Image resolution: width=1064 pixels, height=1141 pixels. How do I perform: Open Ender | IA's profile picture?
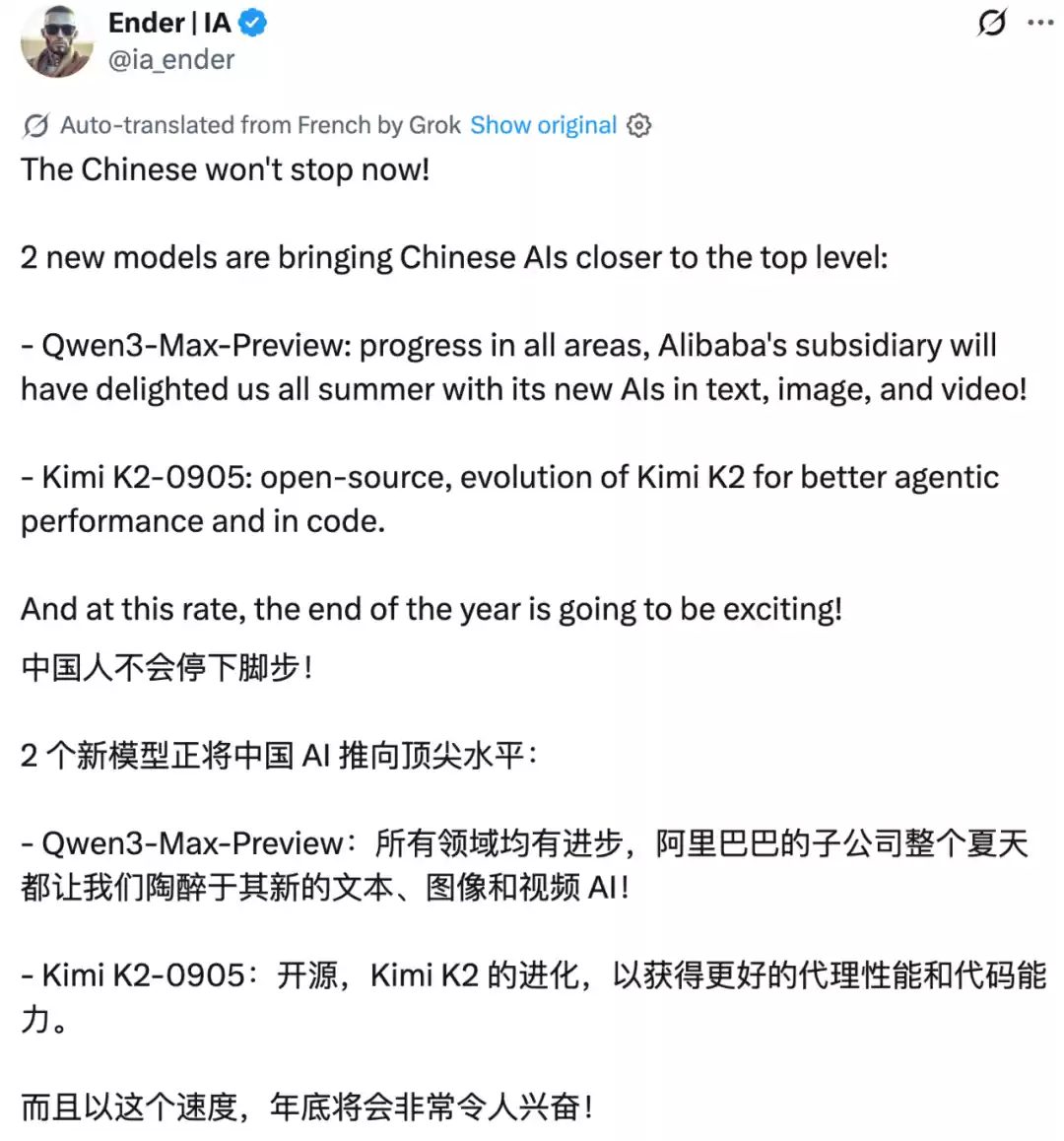point(56,40)
